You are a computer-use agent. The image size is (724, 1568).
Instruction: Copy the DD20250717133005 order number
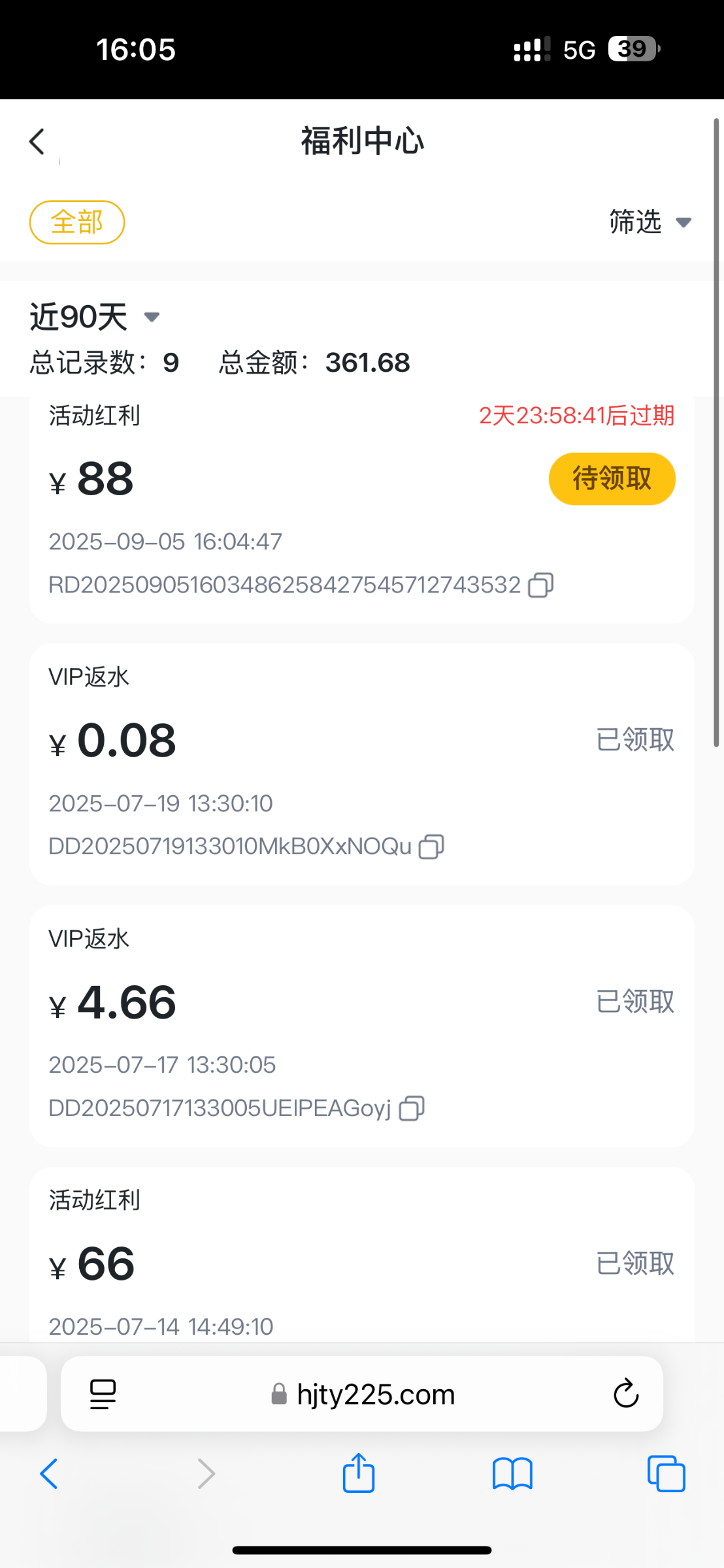tap(412, 1108)
